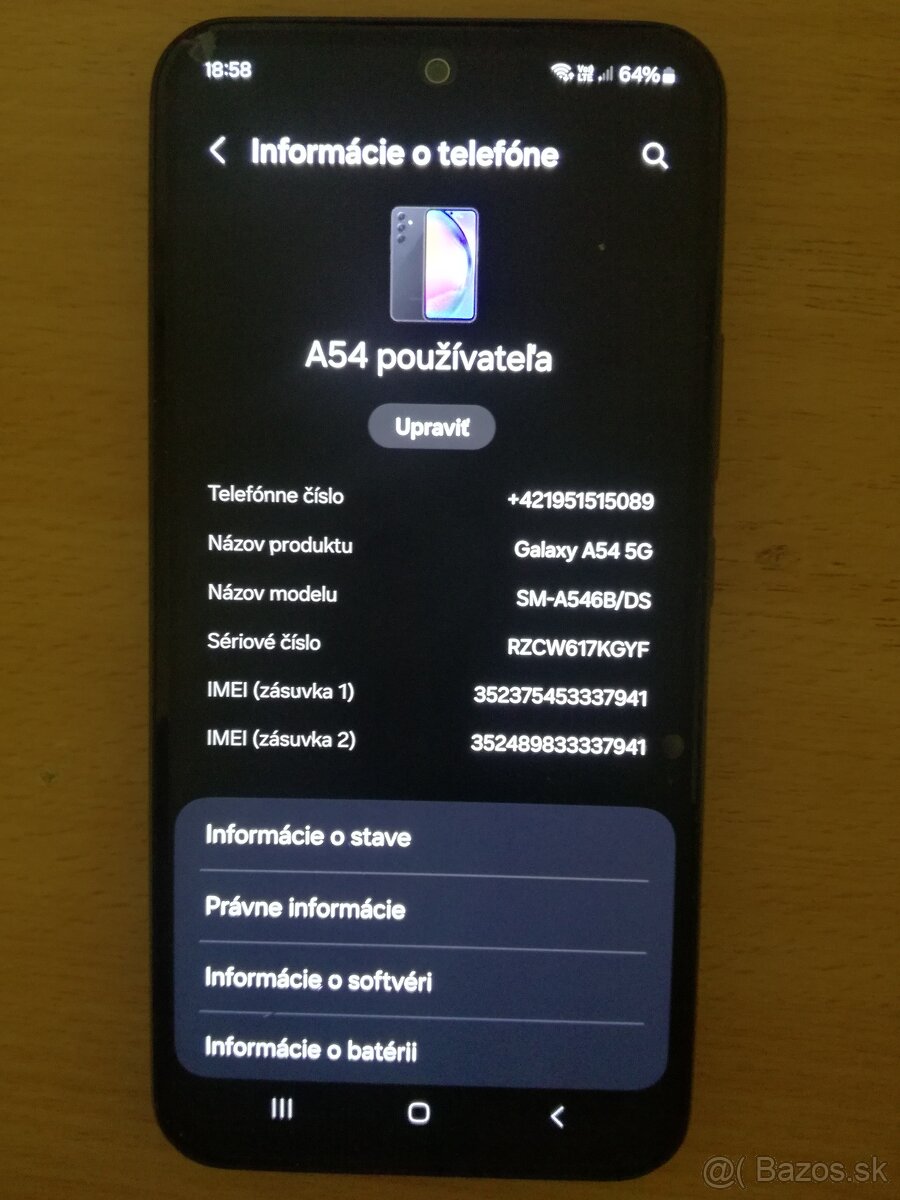This screenshot has height=1200, width=900.
Task: Tap the back arrow in the header
Action: pos(218,152)
